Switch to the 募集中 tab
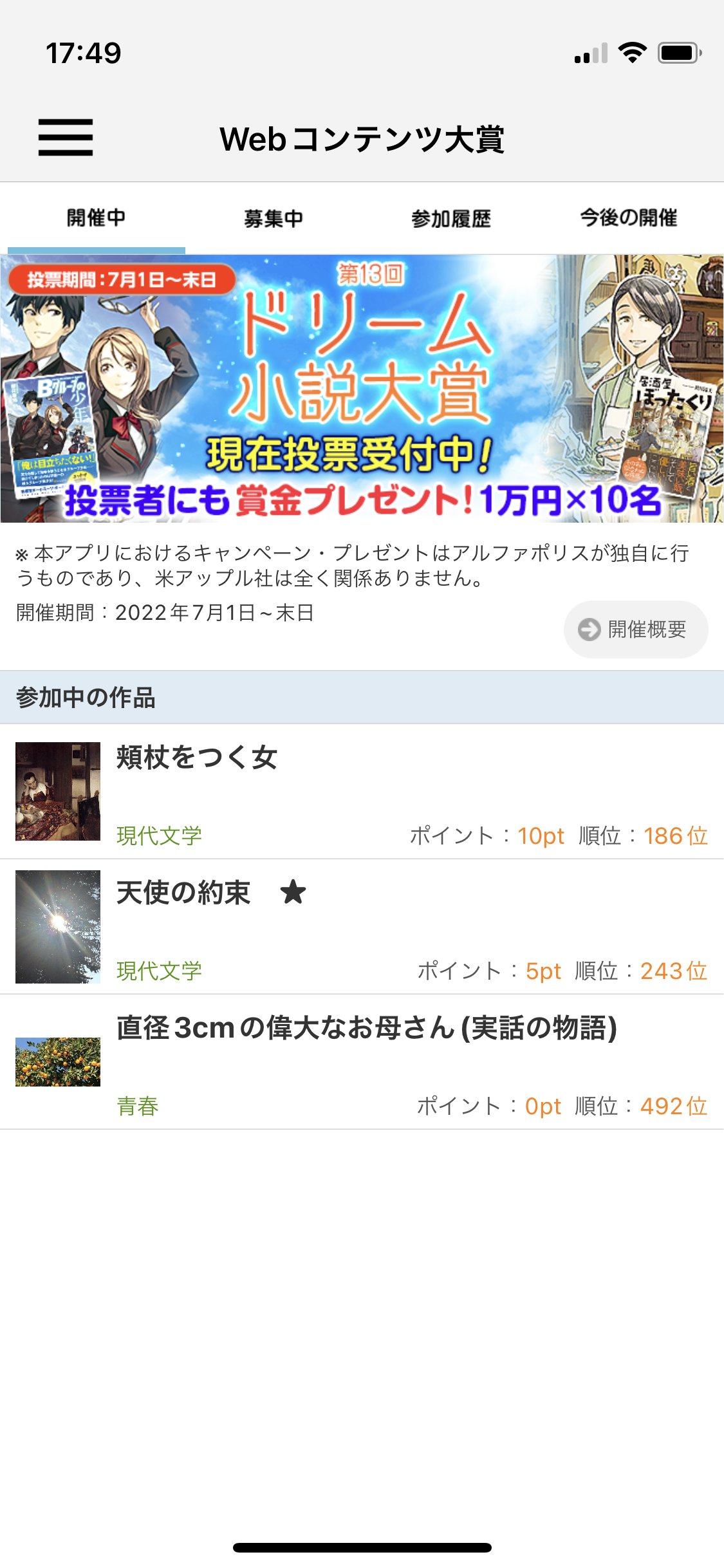Image resolution: width=724 pixels, height=1568 pixels. (274, 218)
